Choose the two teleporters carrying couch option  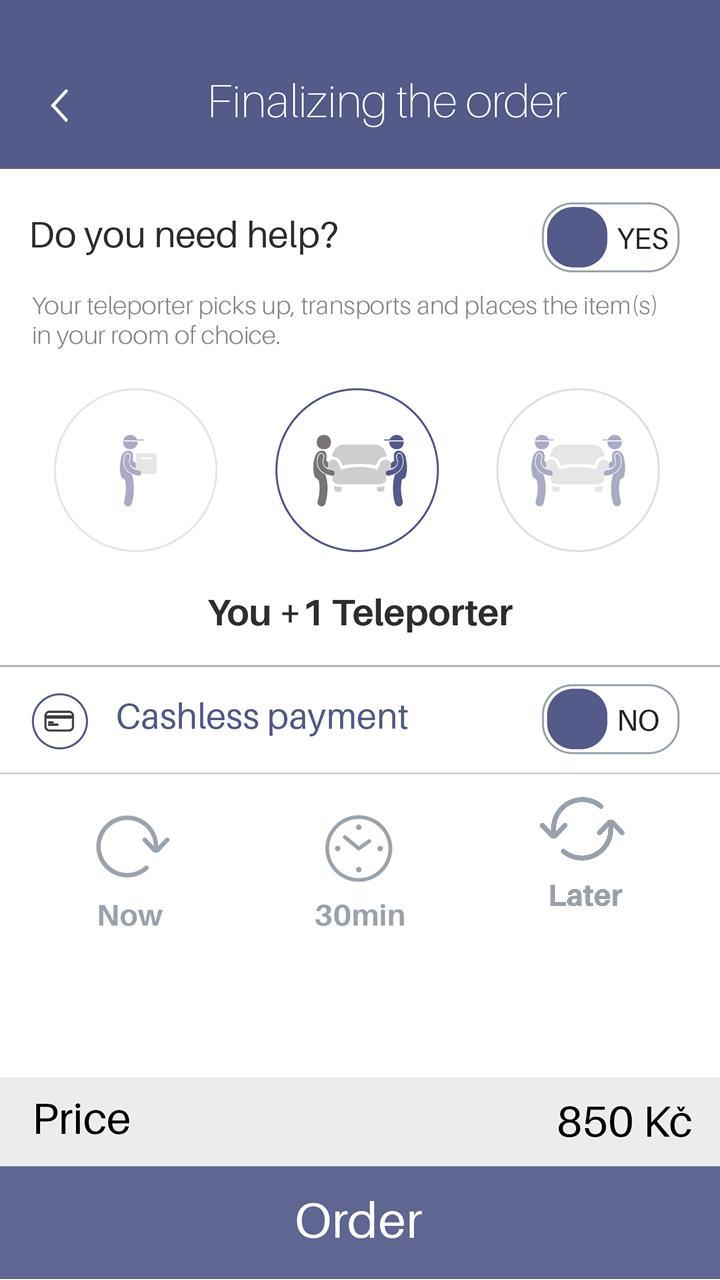578,470
